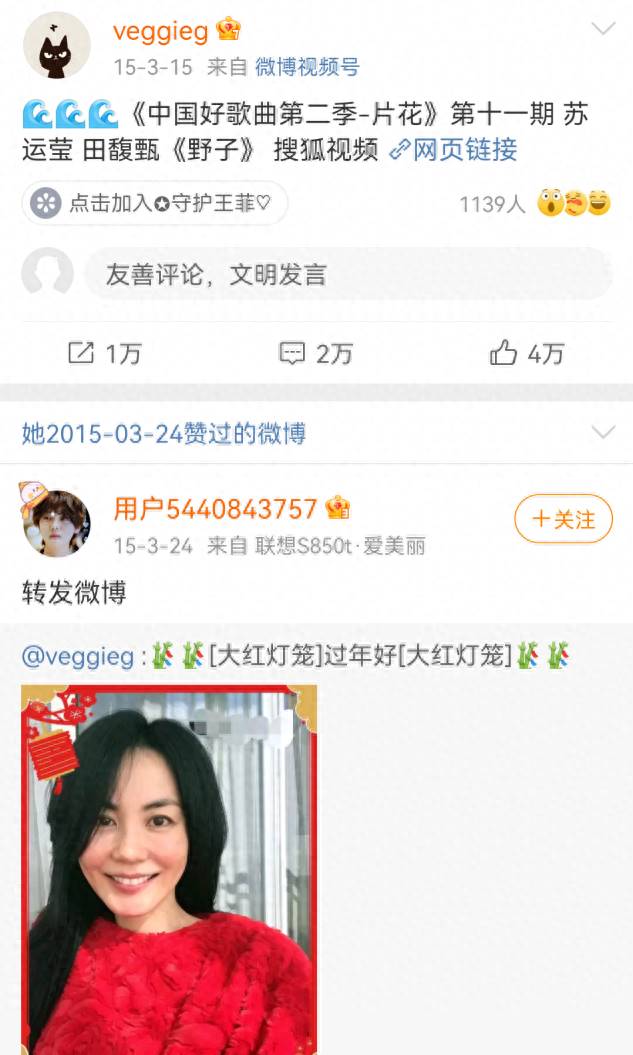Viewport: 633px width, 1055px height.
Task: Open the 网页链接 web link
Action: [453, 150]
